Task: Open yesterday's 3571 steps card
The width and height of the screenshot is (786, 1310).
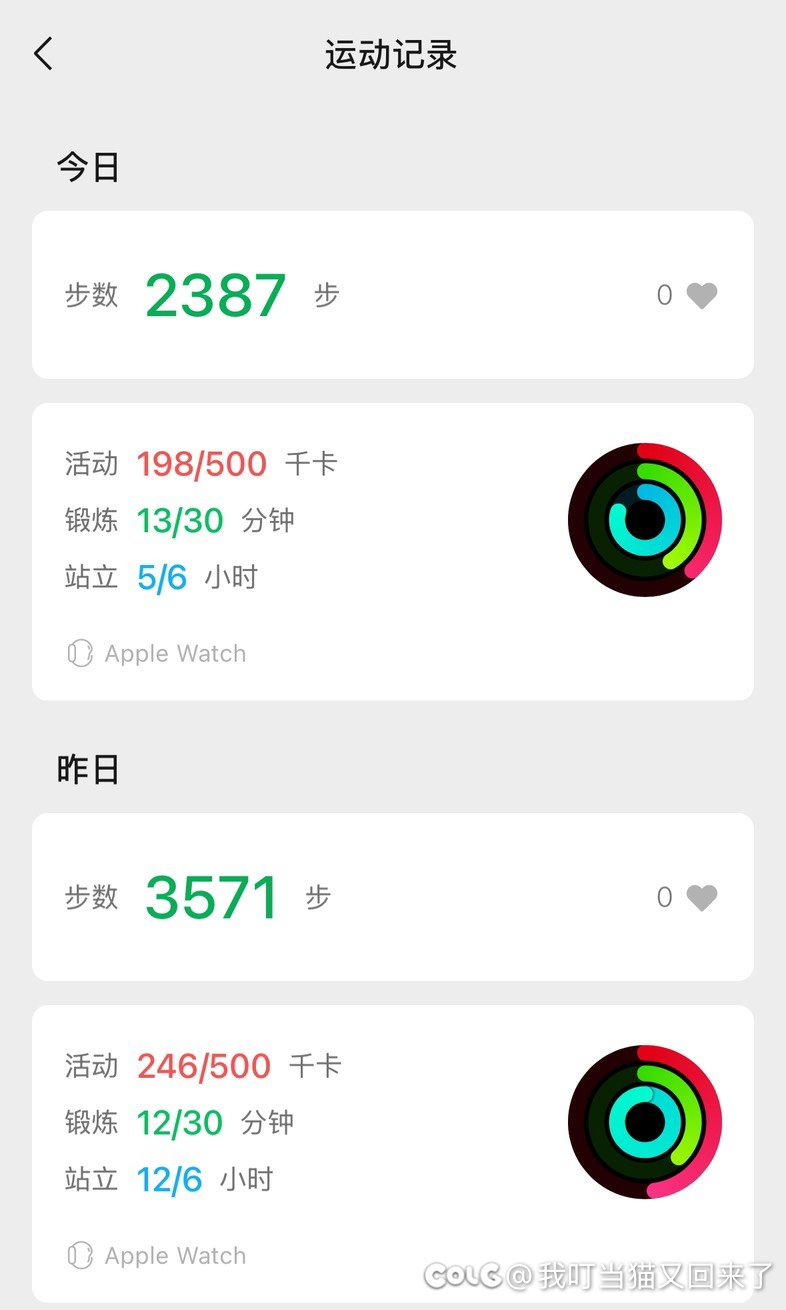Action: pos(393,897)
